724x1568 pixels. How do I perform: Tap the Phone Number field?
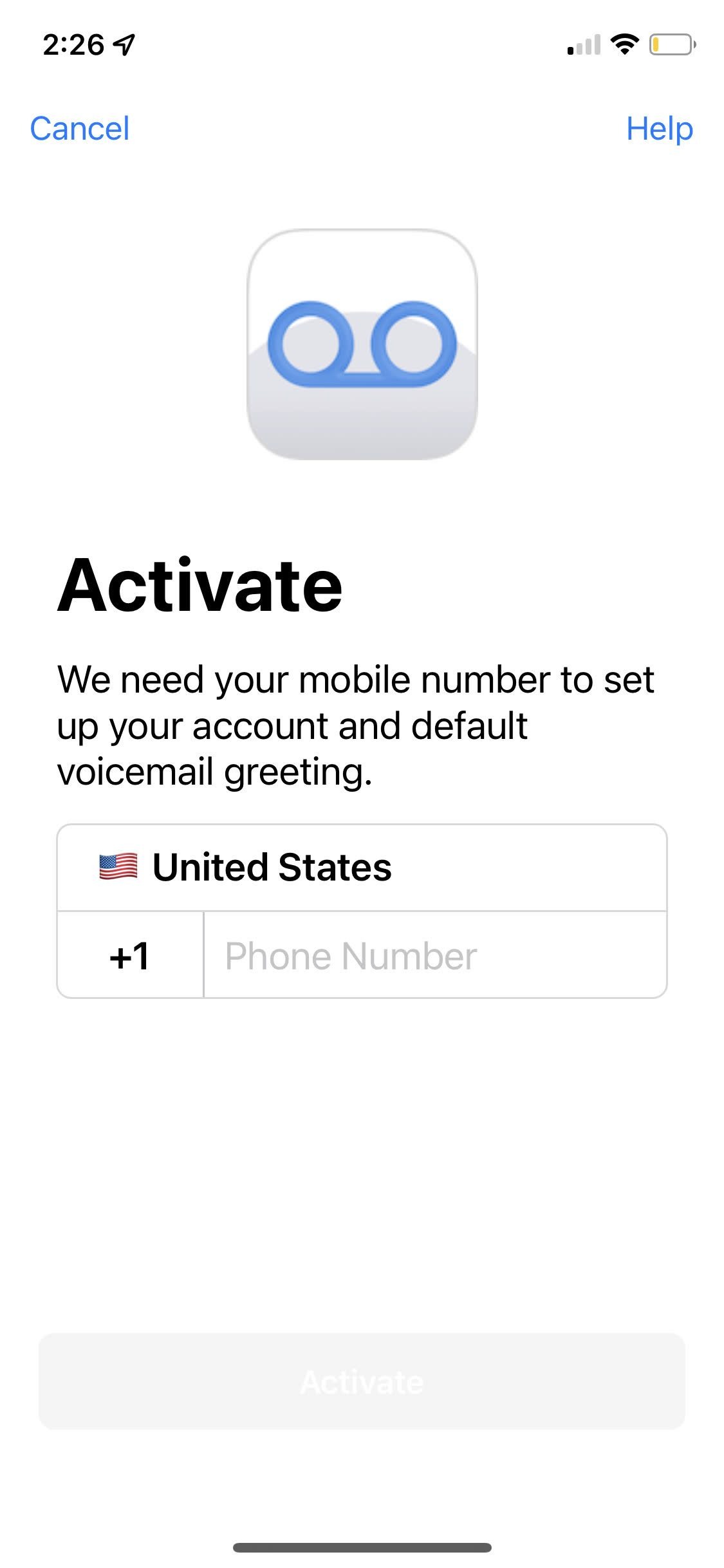click(435, 955)
